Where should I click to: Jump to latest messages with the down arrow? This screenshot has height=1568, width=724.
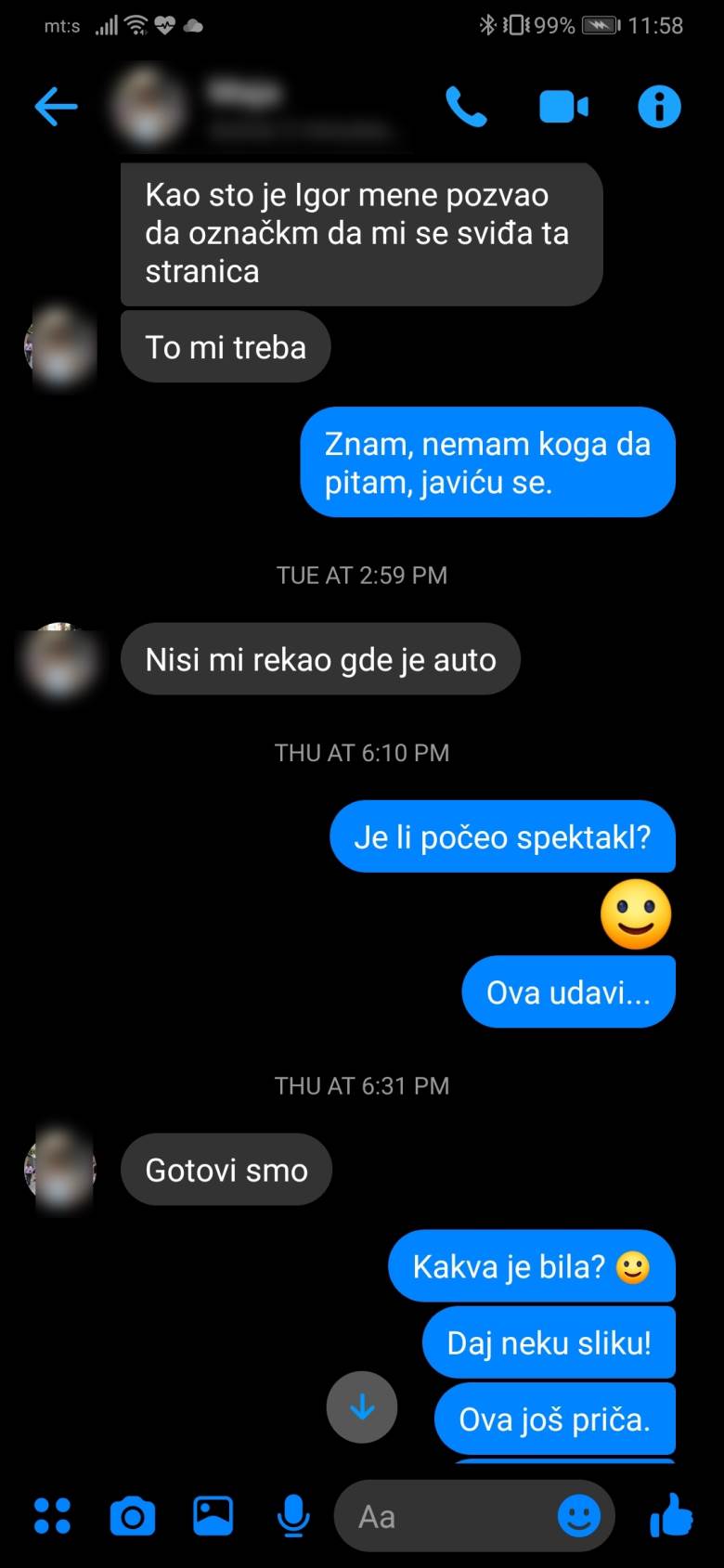362,1406
